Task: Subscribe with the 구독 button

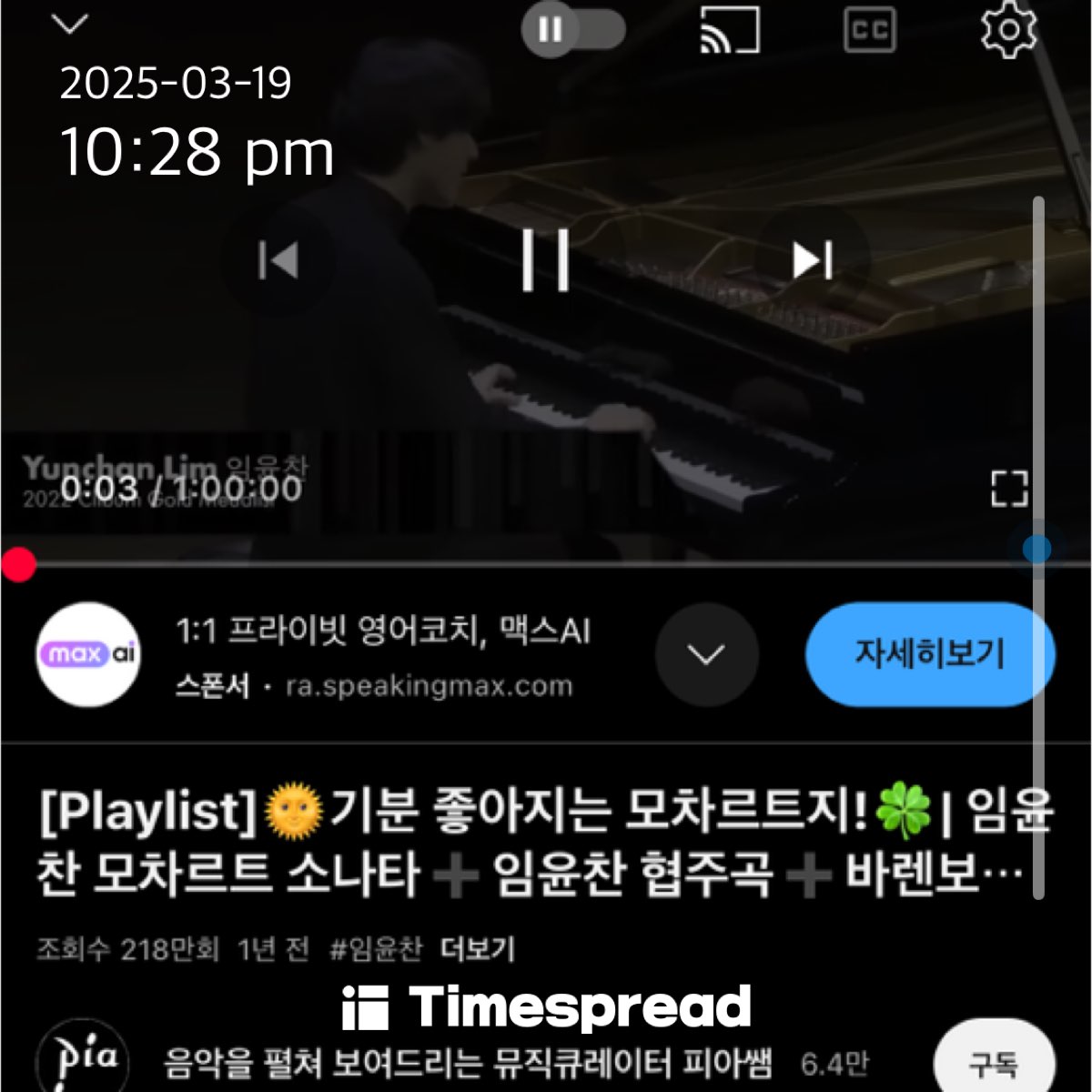Action: click(994, 1062)
